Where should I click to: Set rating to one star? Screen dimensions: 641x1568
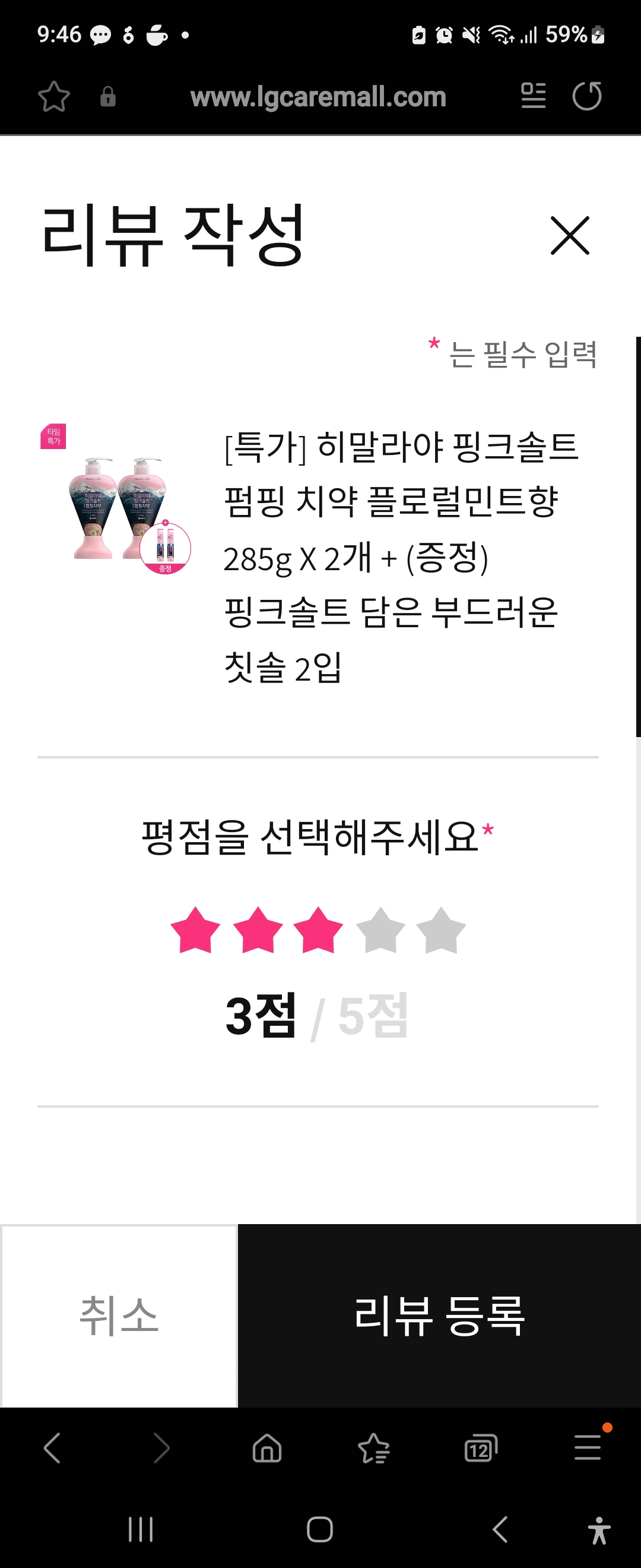[195, 930]
